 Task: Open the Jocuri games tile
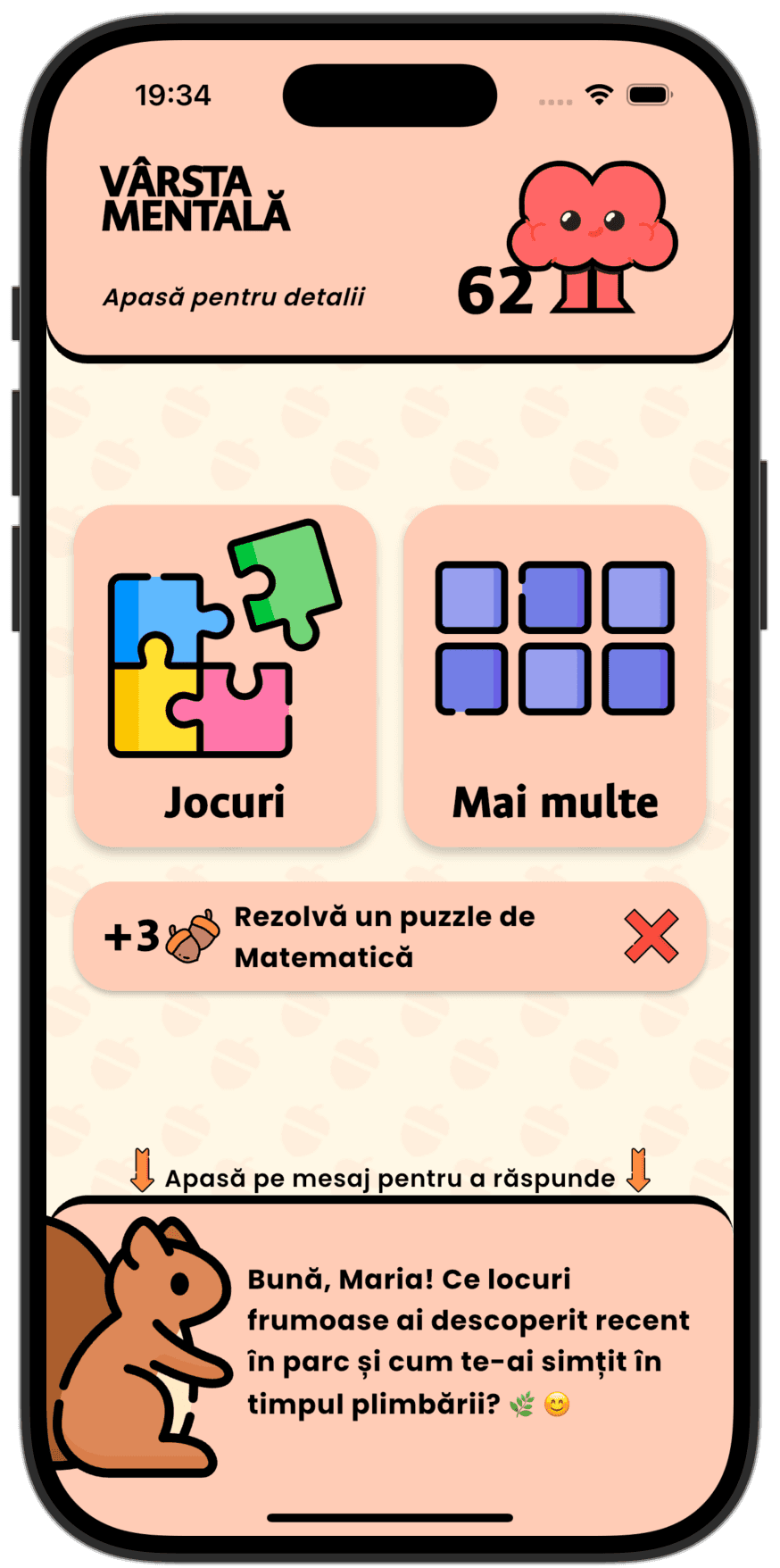(x=225, y=675)
